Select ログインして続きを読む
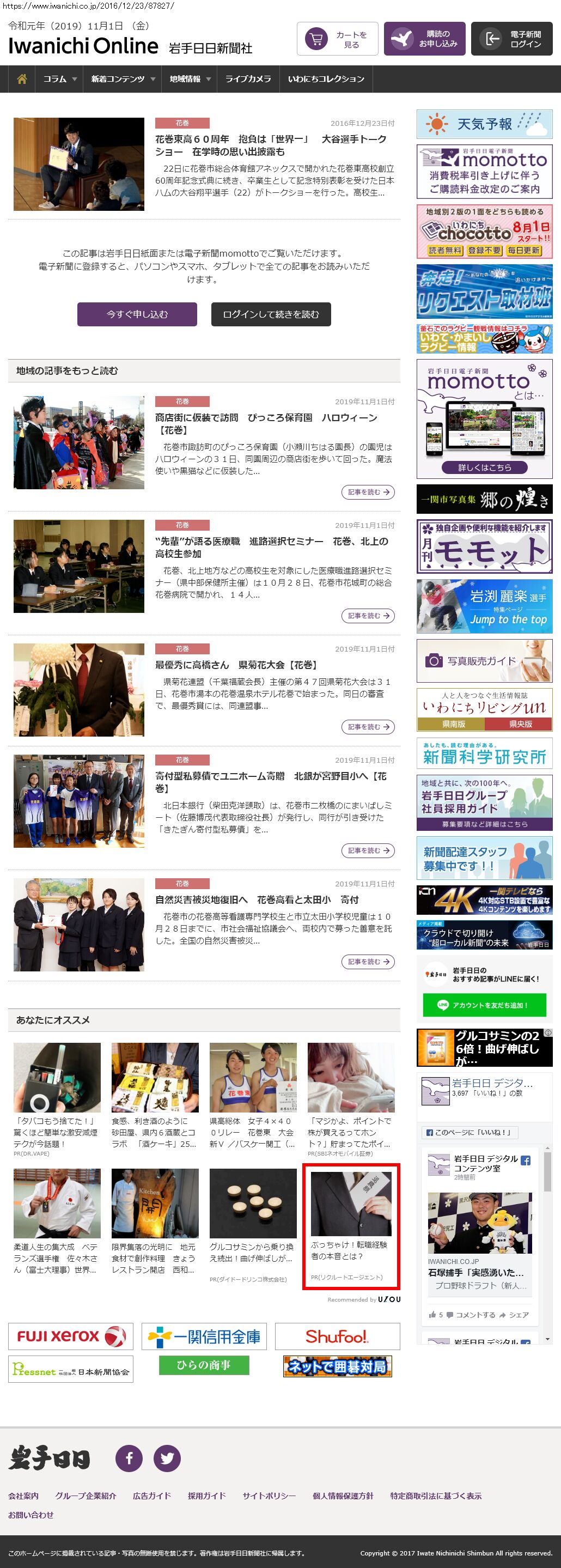This screenshot has height=1568, width=561. (271, 314)
